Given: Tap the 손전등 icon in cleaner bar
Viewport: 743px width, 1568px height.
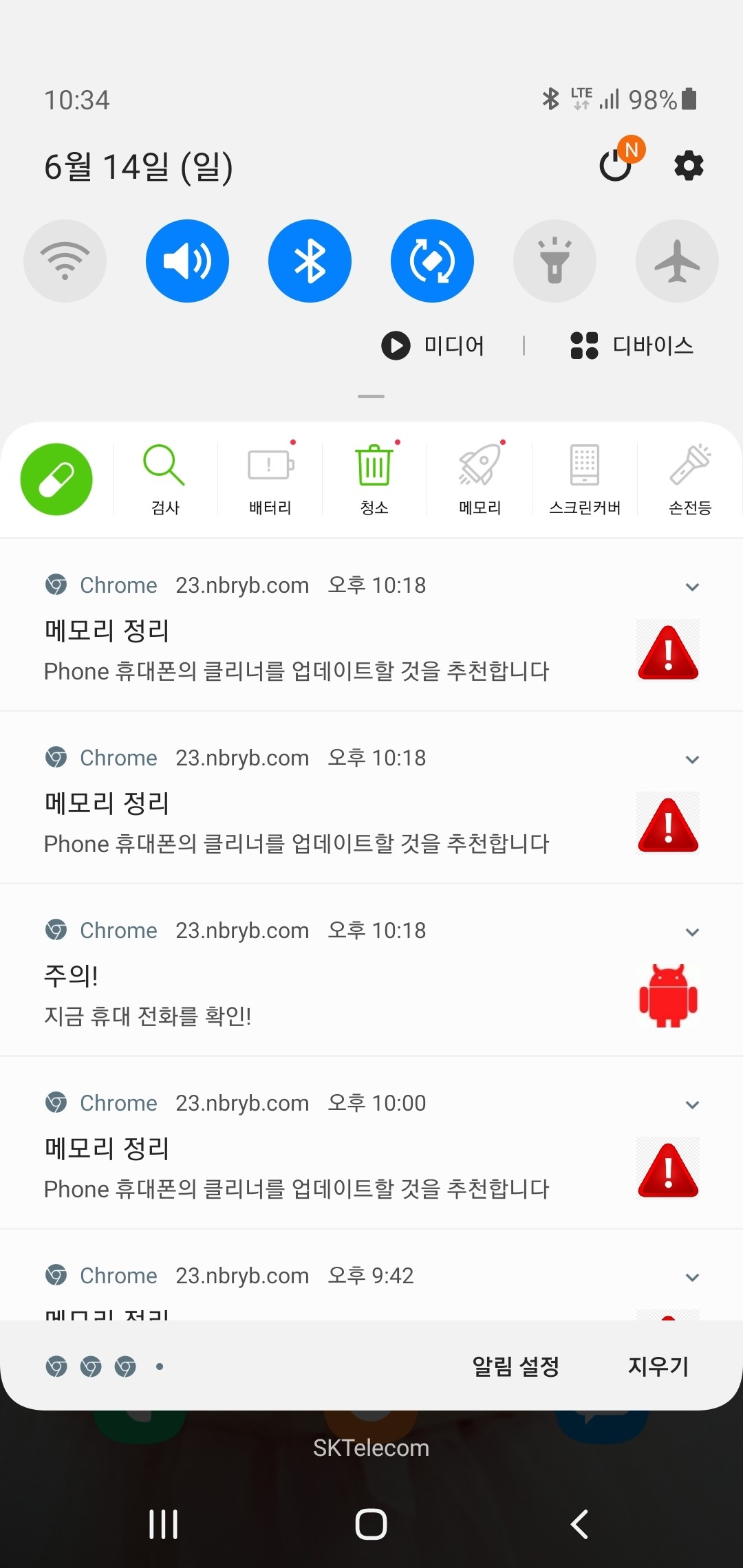Looking at the screenshot, I should click(690, 478).
